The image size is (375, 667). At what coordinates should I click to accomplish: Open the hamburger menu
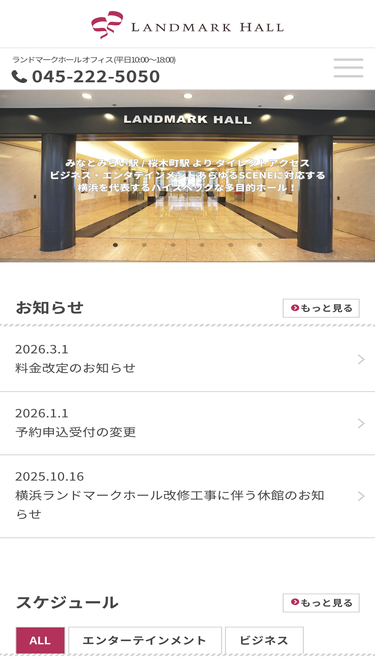tap(348, 68)
